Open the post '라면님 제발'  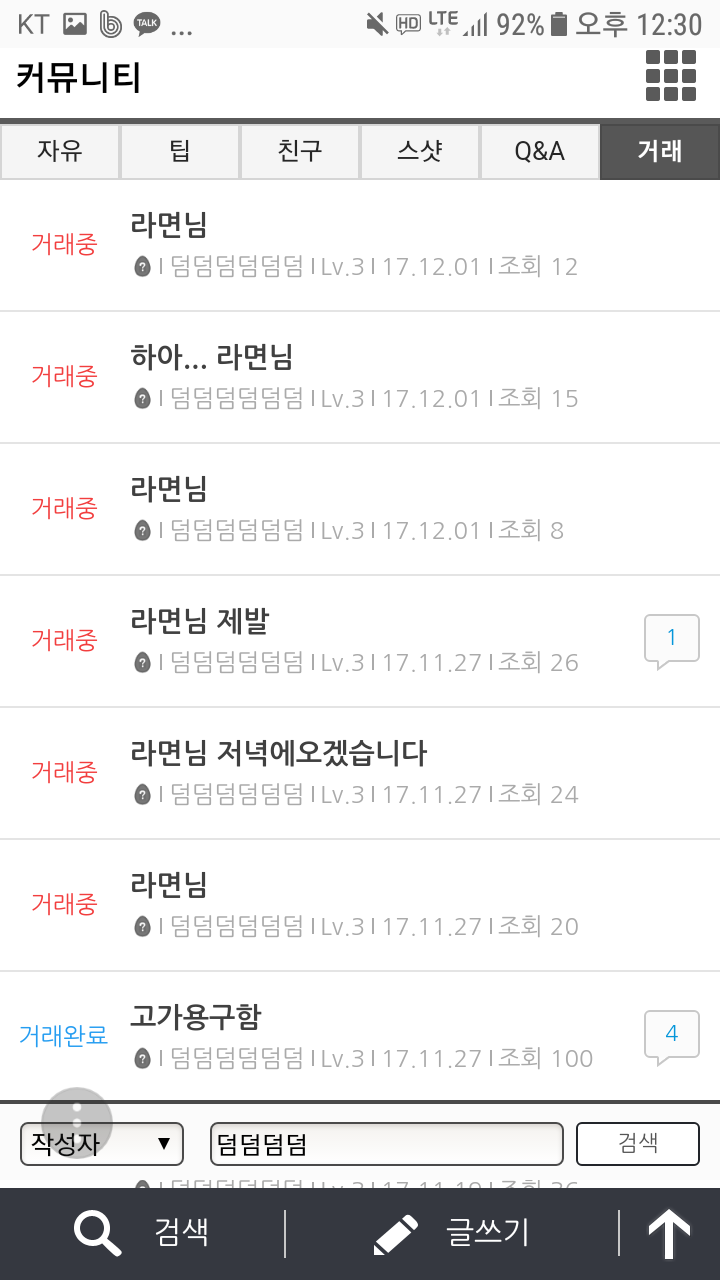200,621
